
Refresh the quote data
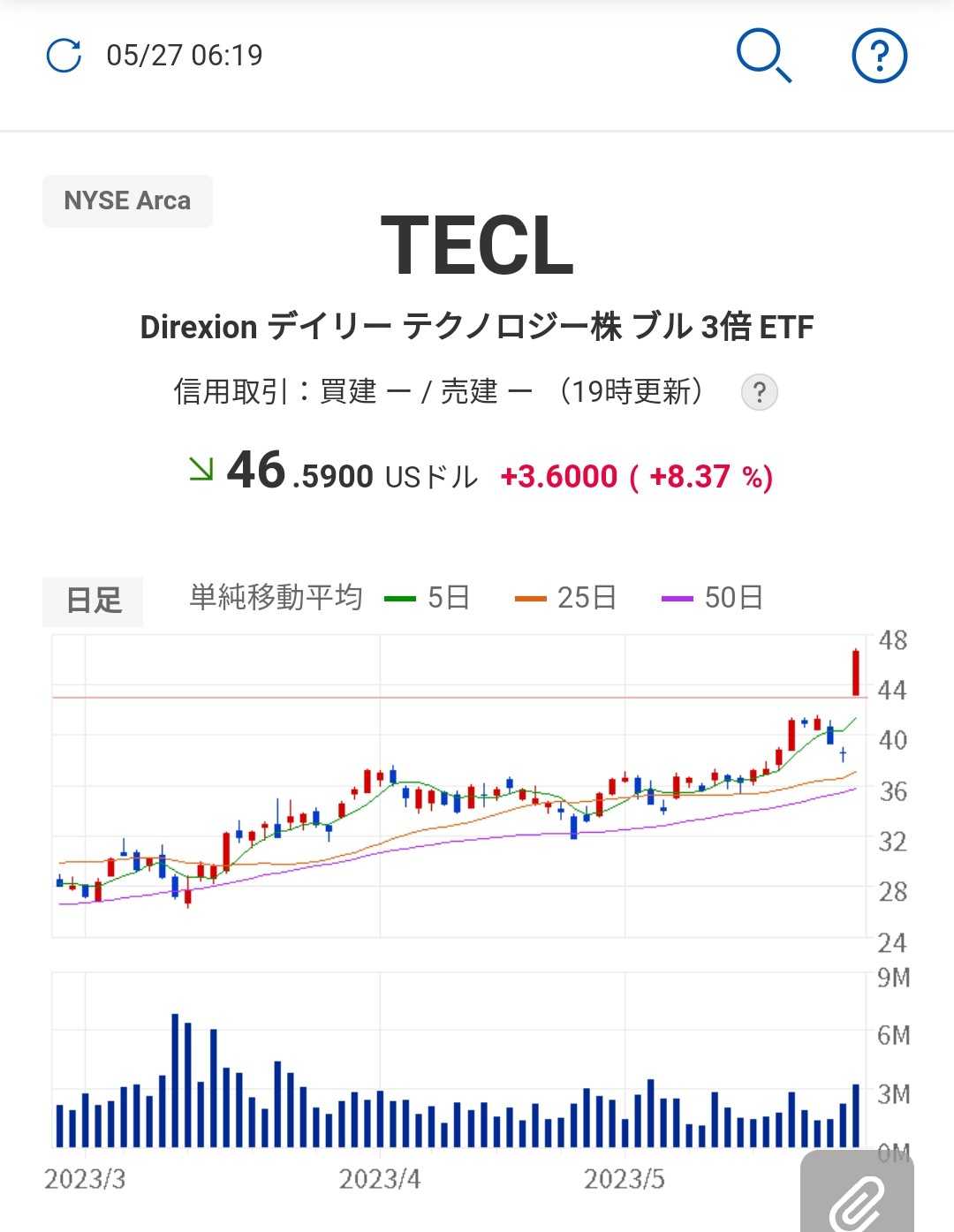[64, 55]
